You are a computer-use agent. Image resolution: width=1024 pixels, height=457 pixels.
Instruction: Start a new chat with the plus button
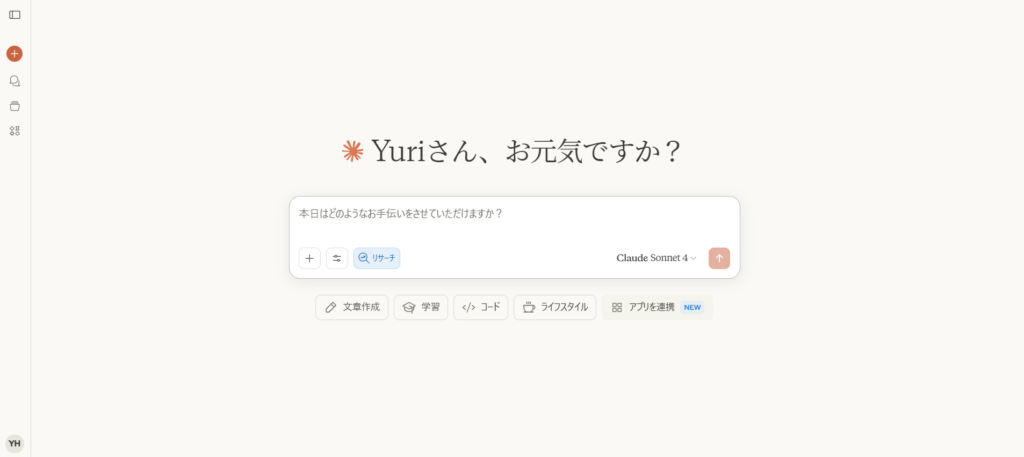click(14, 53)
